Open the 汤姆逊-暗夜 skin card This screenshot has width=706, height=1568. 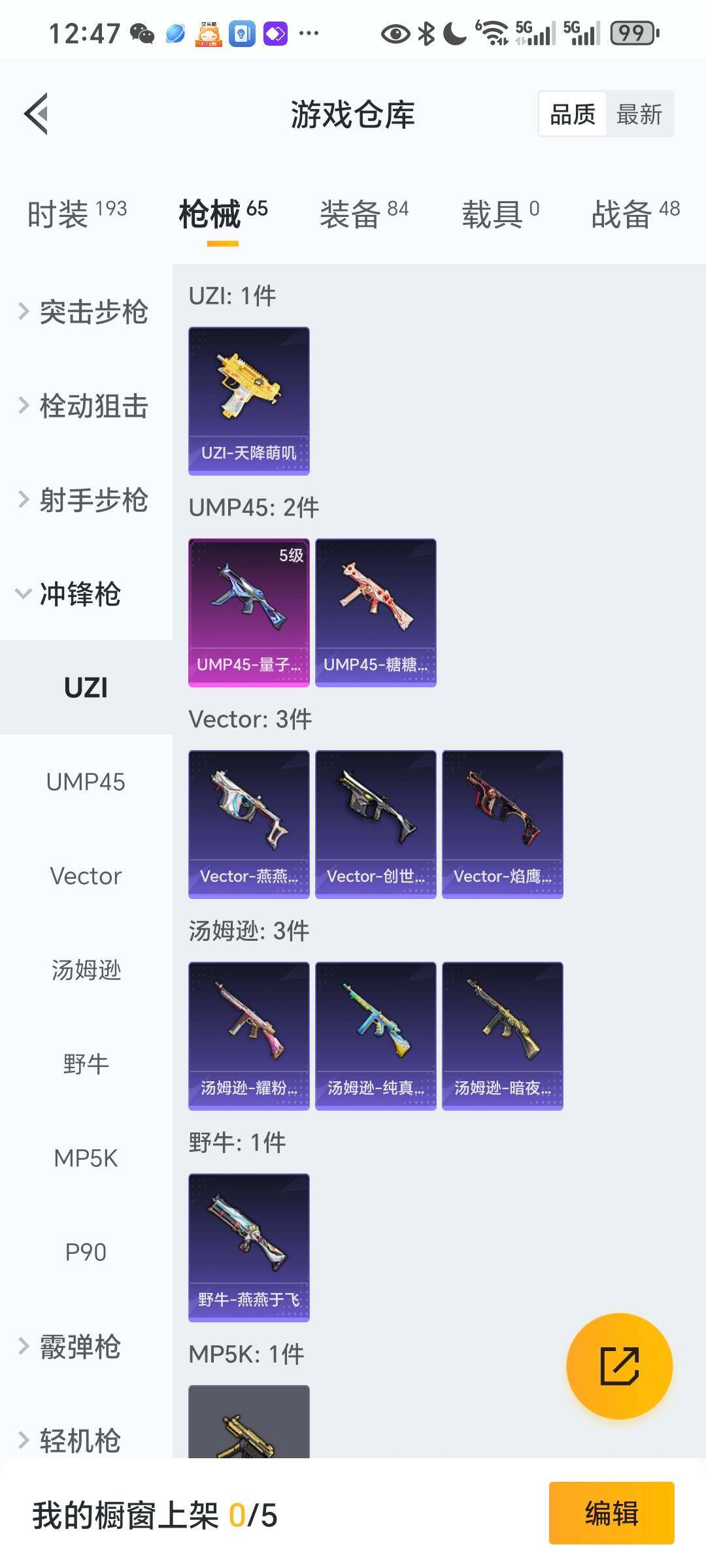pyautogui.click(x=502, y=1036)
